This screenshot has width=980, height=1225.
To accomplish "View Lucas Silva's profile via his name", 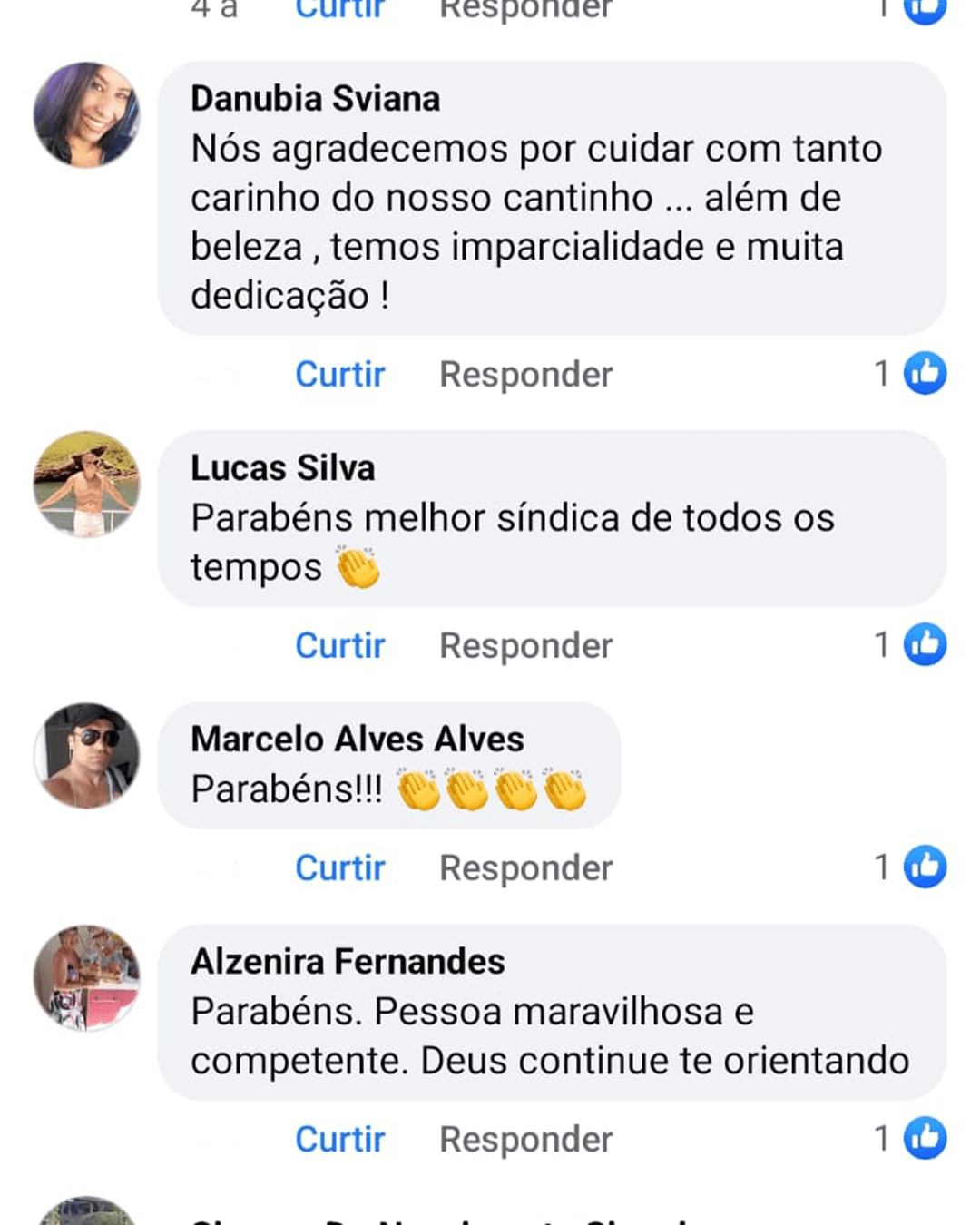I will (x=282, y=468).
